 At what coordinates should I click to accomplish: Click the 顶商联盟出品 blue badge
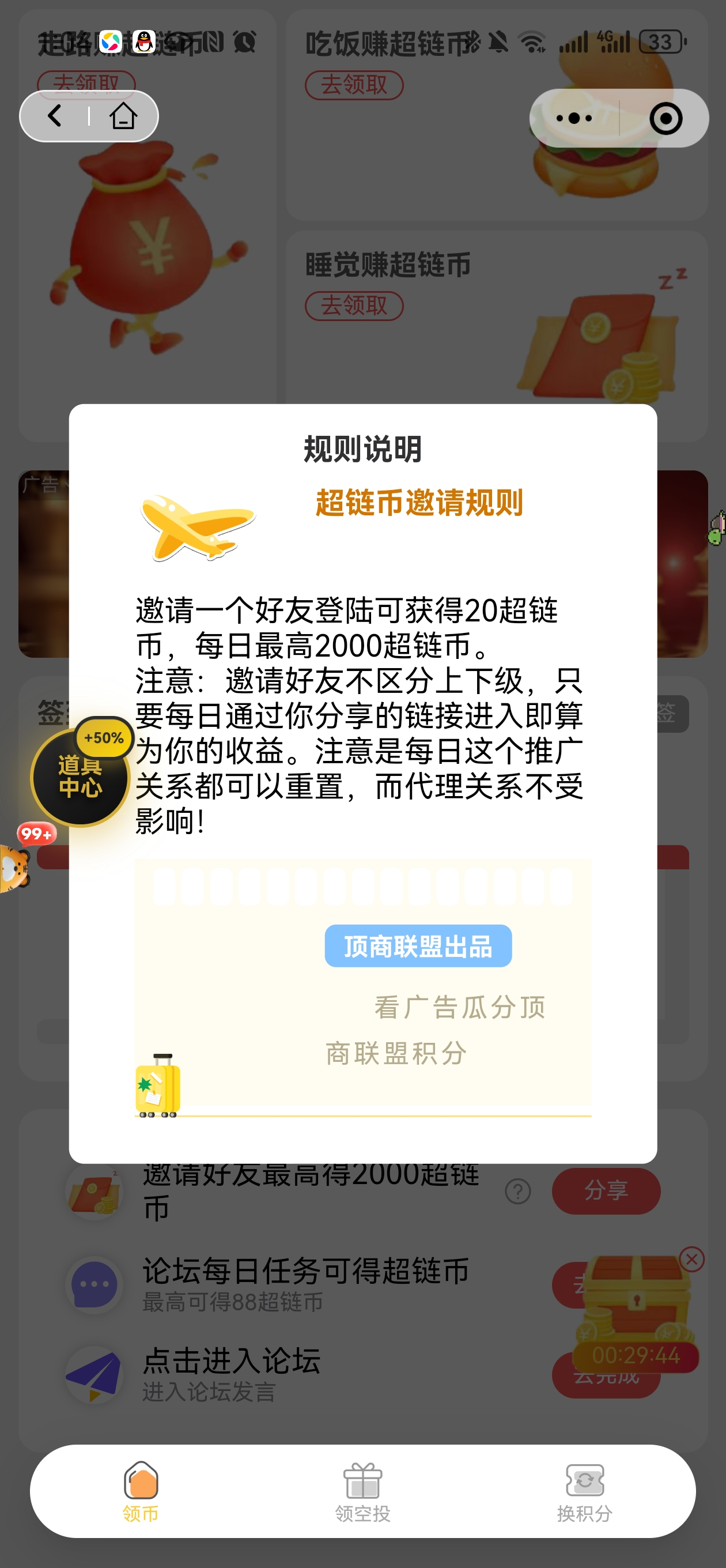pyautogui.click(x=418, y=945)
